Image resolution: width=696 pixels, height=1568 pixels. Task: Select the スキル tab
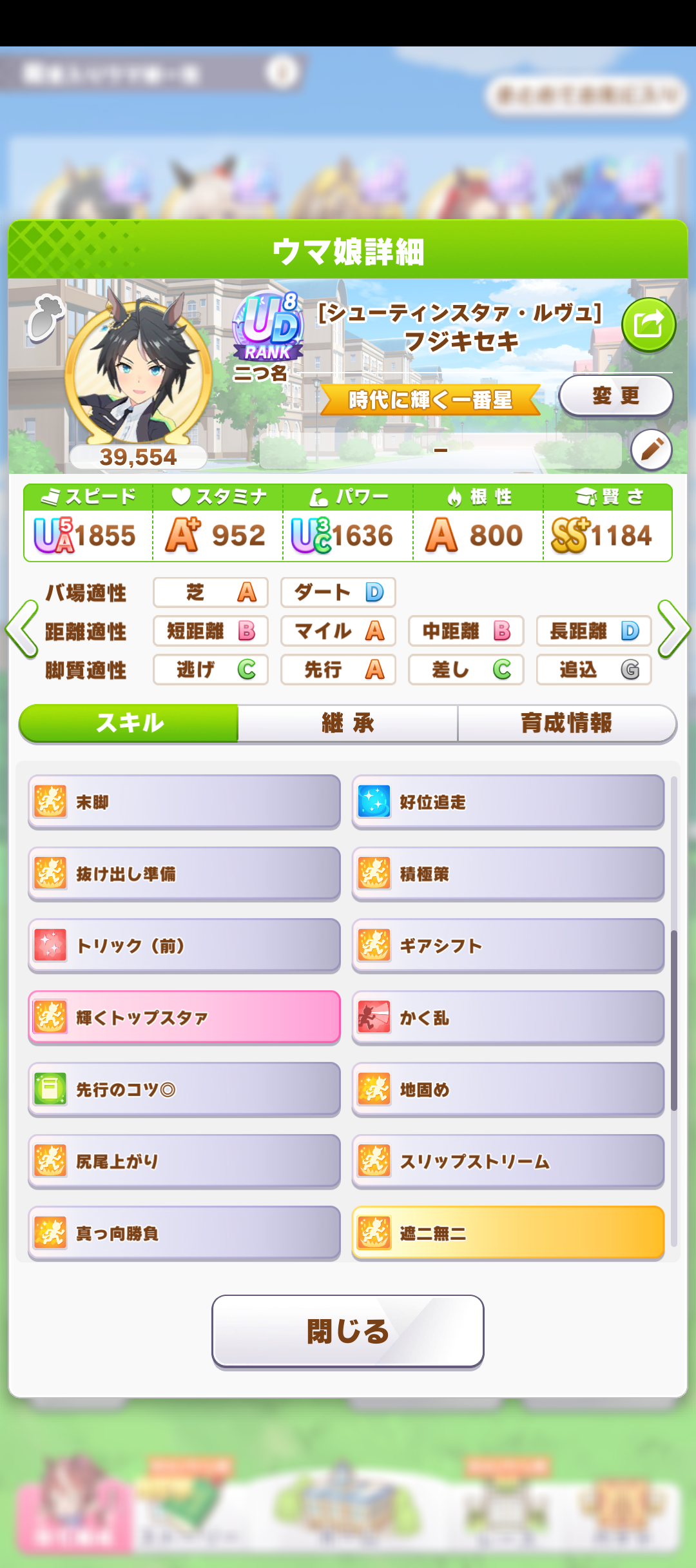point(130,723)
